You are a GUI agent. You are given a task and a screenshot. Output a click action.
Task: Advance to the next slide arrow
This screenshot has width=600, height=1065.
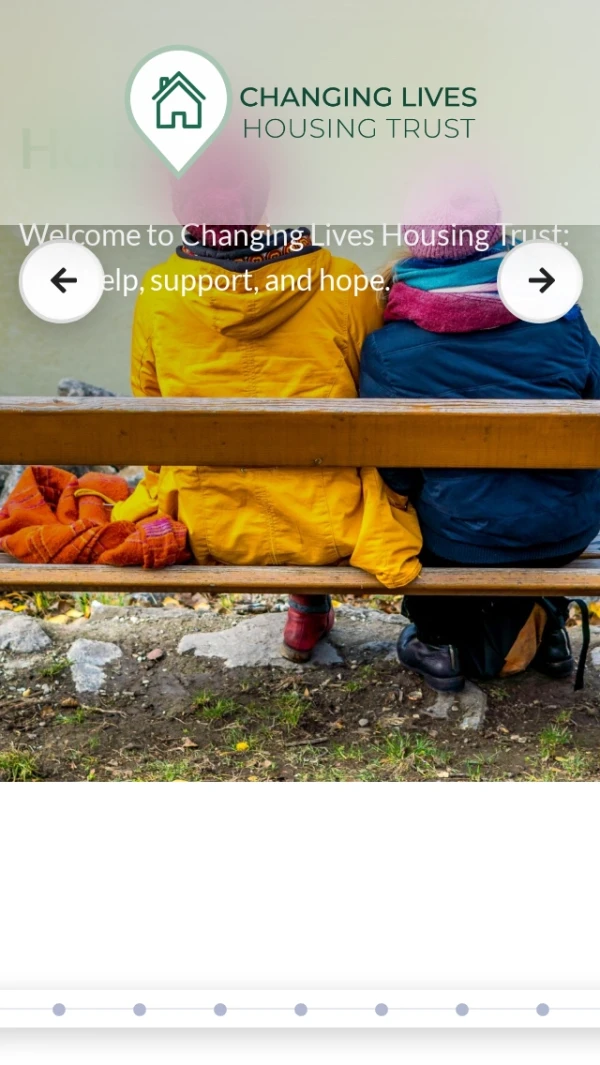(x=540, y=281)
